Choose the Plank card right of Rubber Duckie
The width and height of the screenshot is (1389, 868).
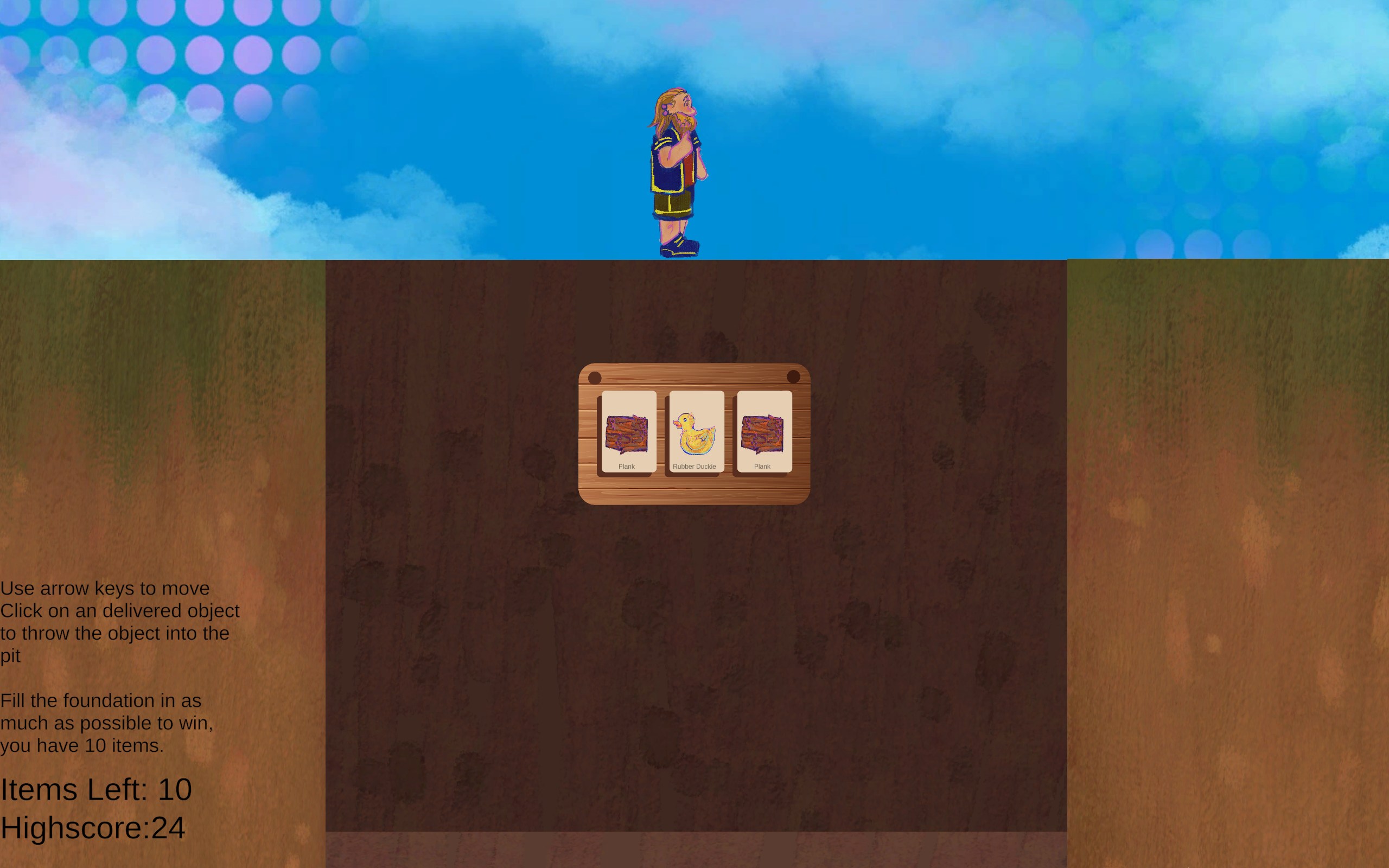pyautogui.click(x=764, y=432)
